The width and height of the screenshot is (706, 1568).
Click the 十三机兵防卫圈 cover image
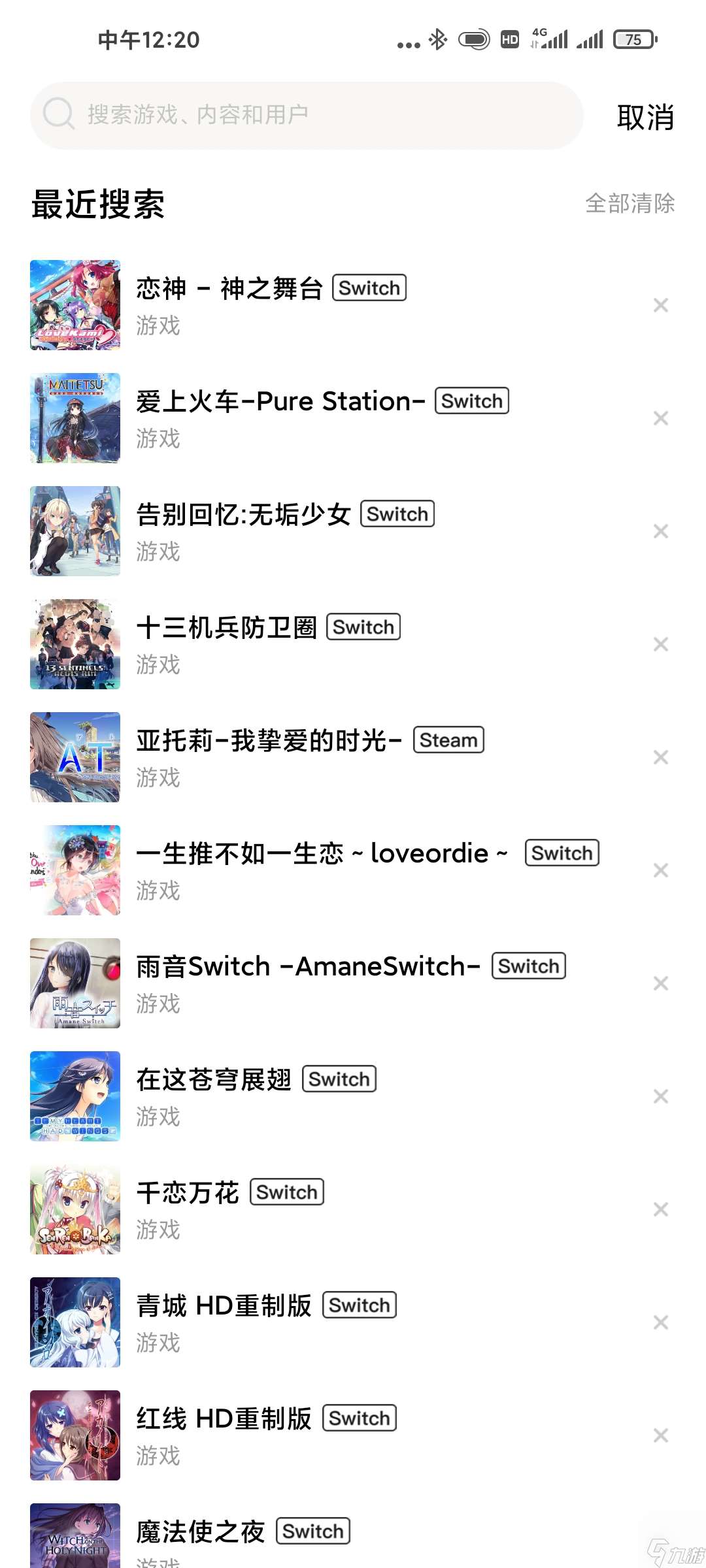(75, 644)
